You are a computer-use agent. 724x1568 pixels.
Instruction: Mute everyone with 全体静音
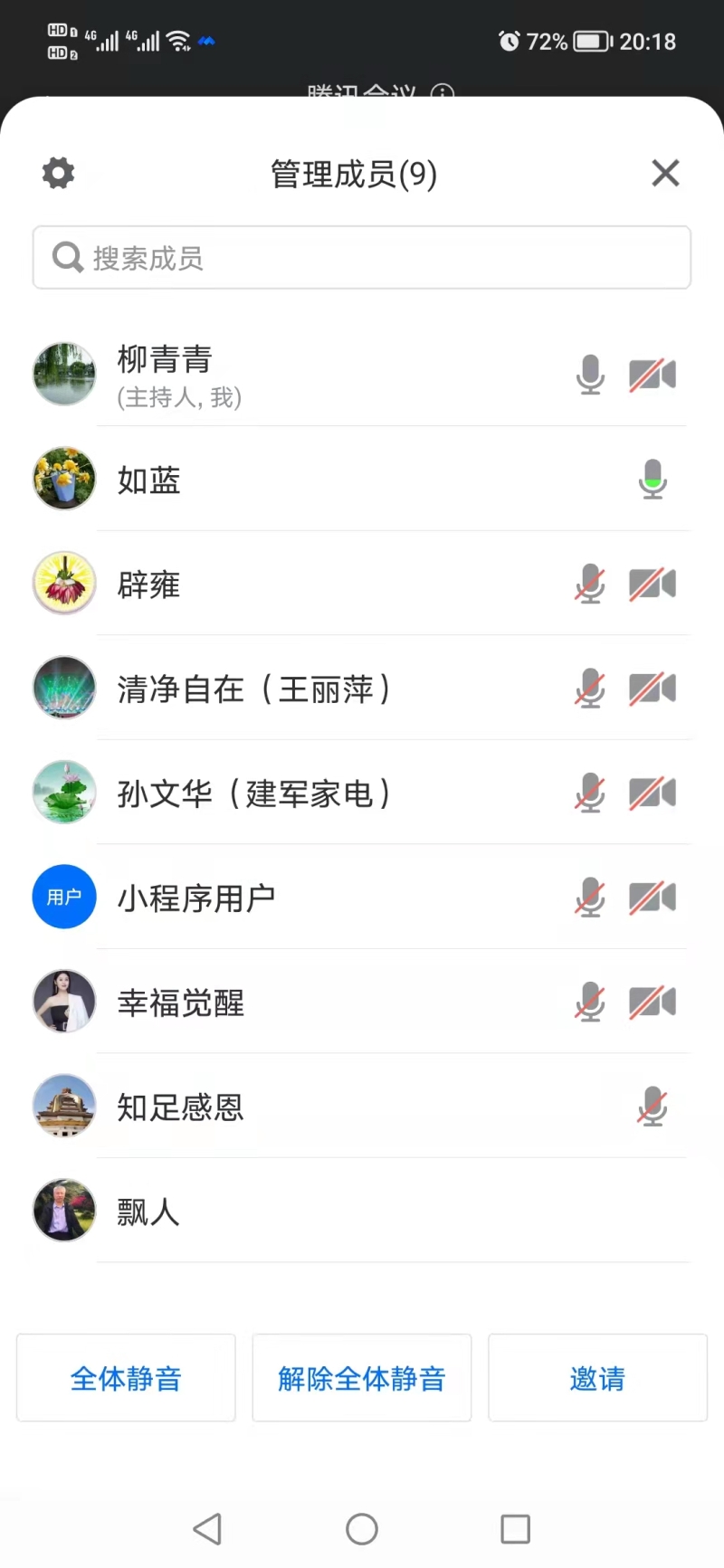tap(126, 1378)
